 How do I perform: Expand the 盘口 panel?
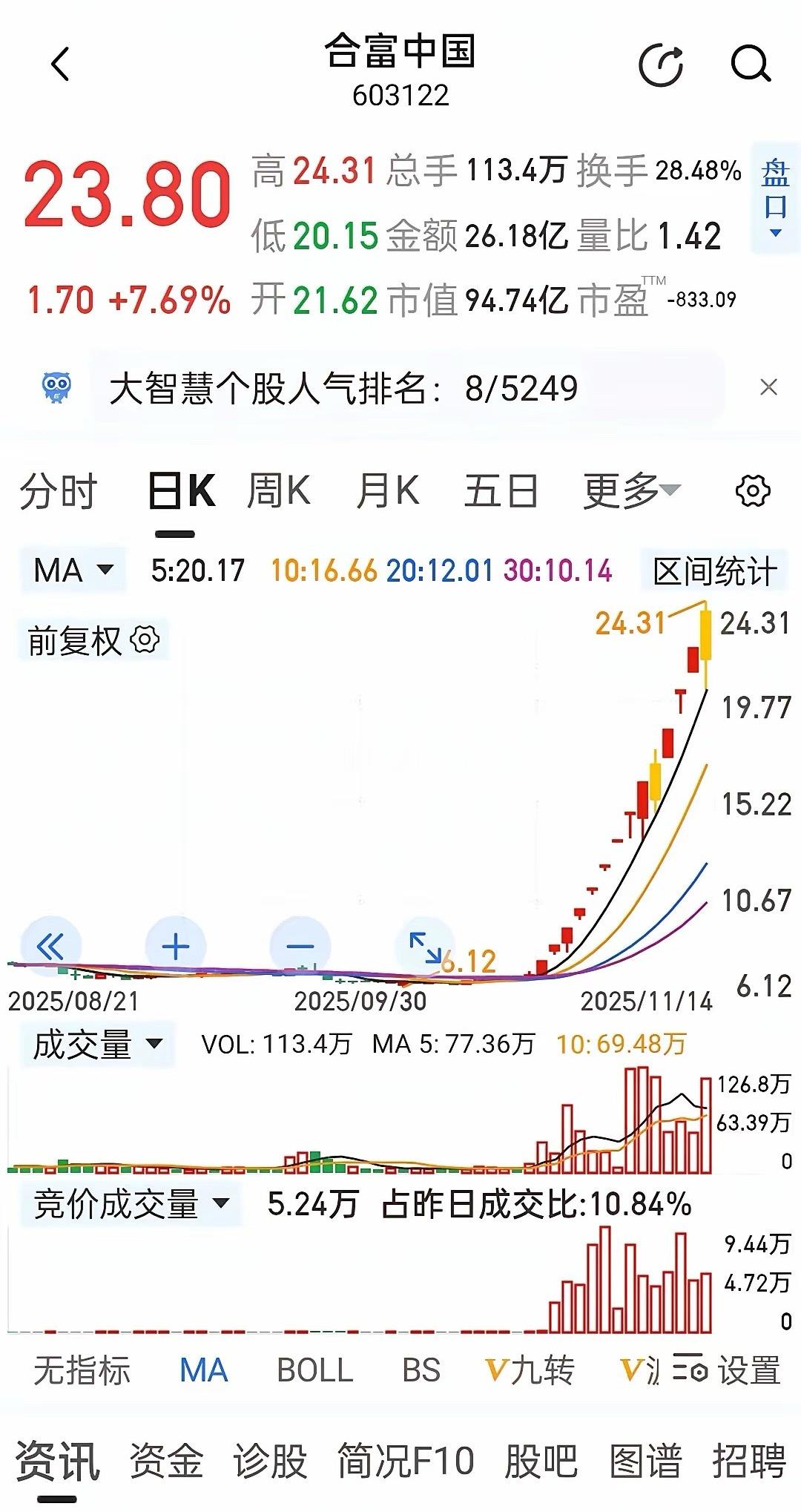coord(775,197)
